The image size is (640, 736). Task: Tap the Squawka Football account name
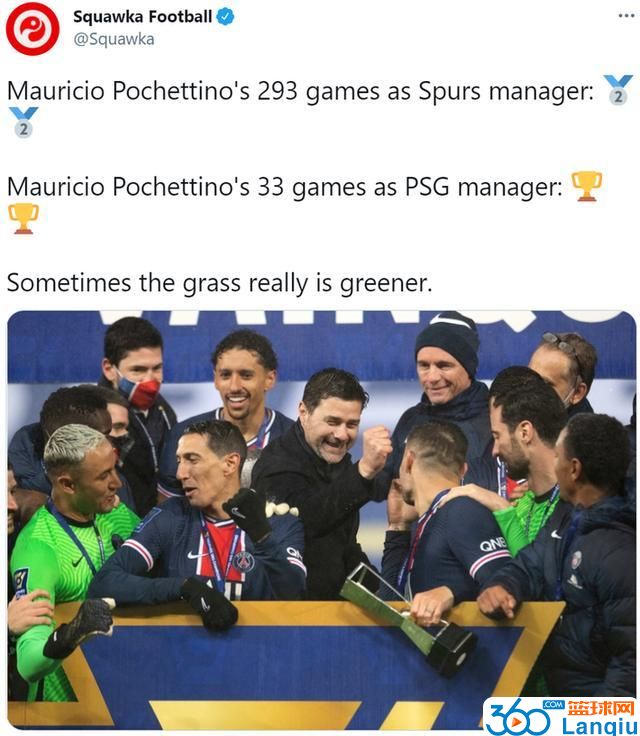[x=142, y=16]
